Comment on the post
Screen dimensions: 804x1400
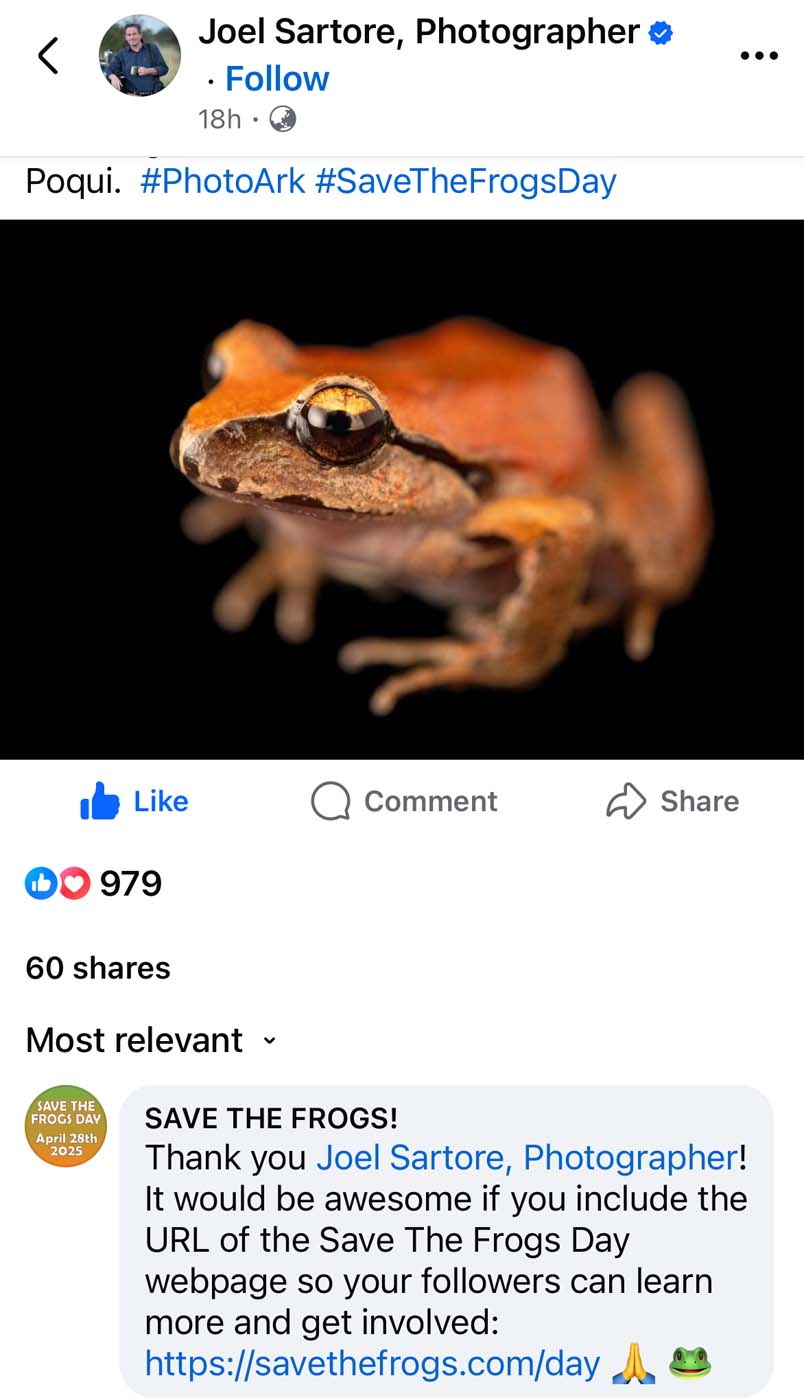(x=404, y=801)
